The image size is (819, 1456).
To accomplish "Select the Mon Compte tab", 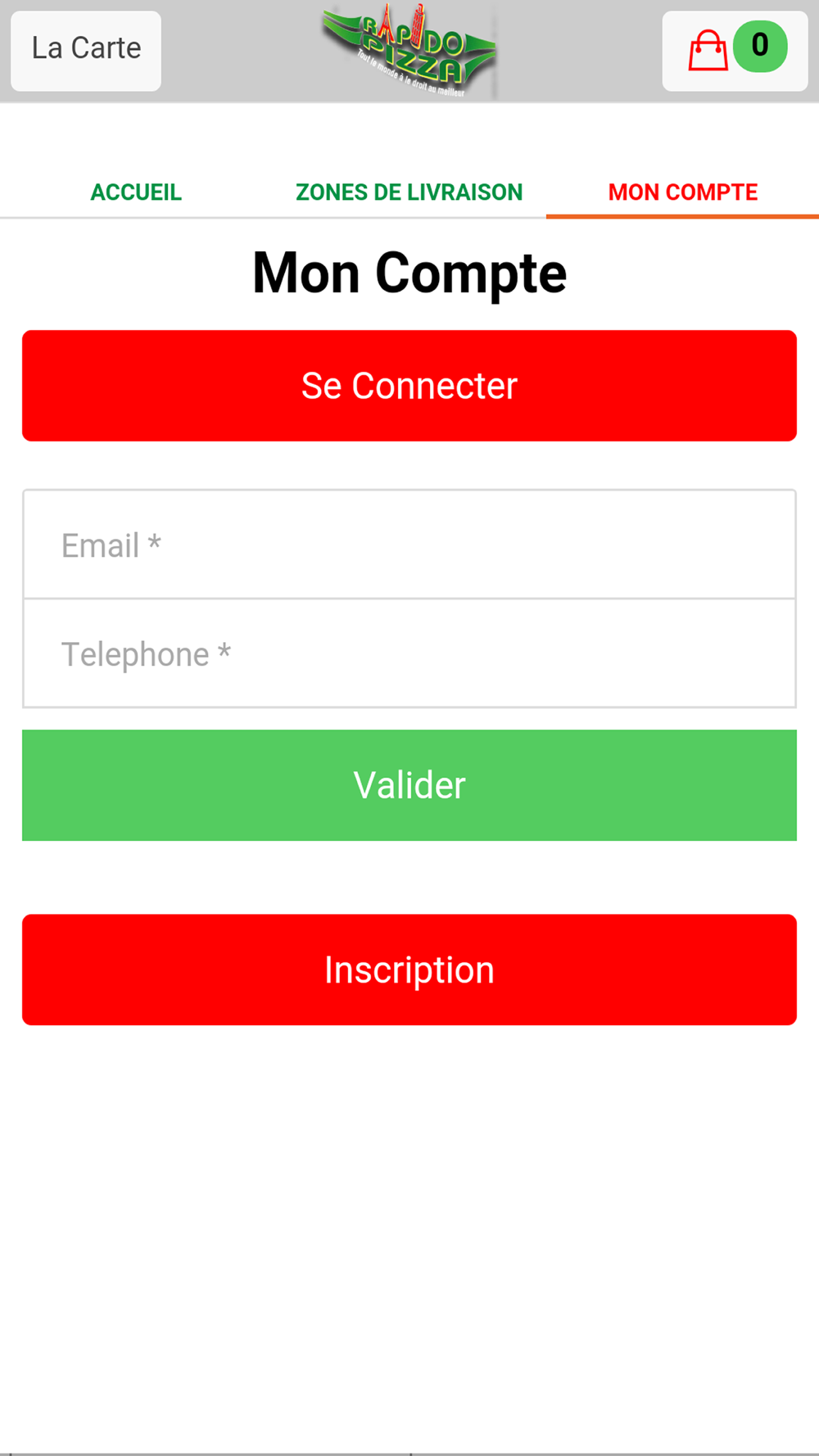I will [x=682, y=192].
